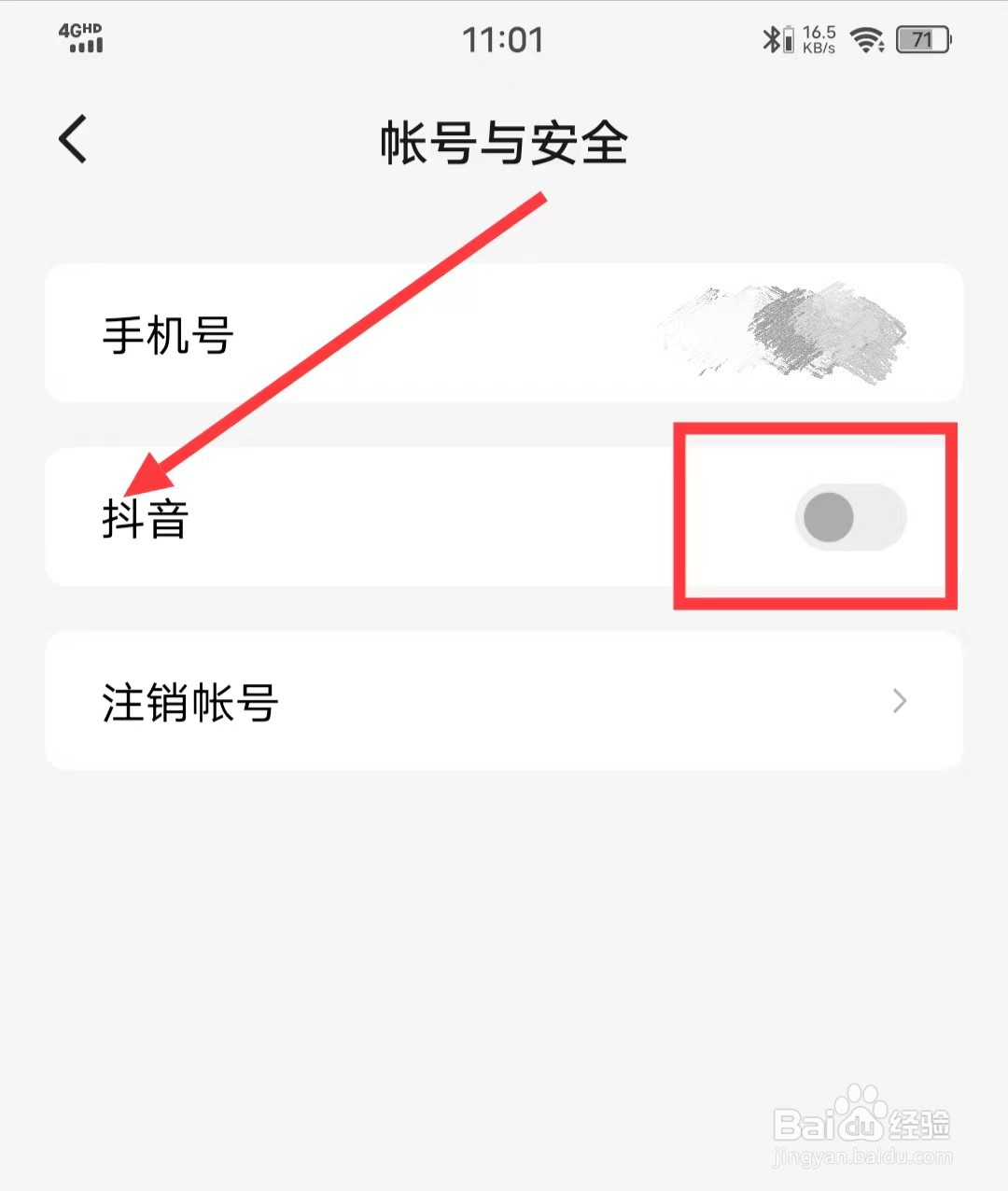Tap the 4G signal strength icon
The height and width of the screenshot is (1191, 1008).
[x=79, y=39]
